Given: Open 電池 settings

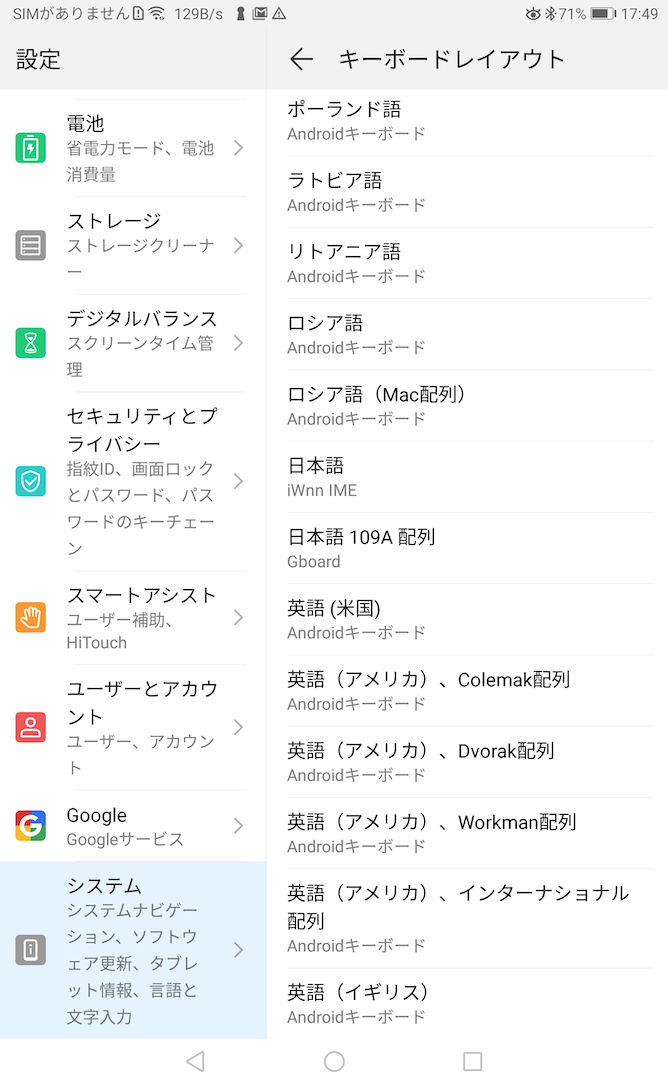Looking at the screenshot, I should (133, 148).
